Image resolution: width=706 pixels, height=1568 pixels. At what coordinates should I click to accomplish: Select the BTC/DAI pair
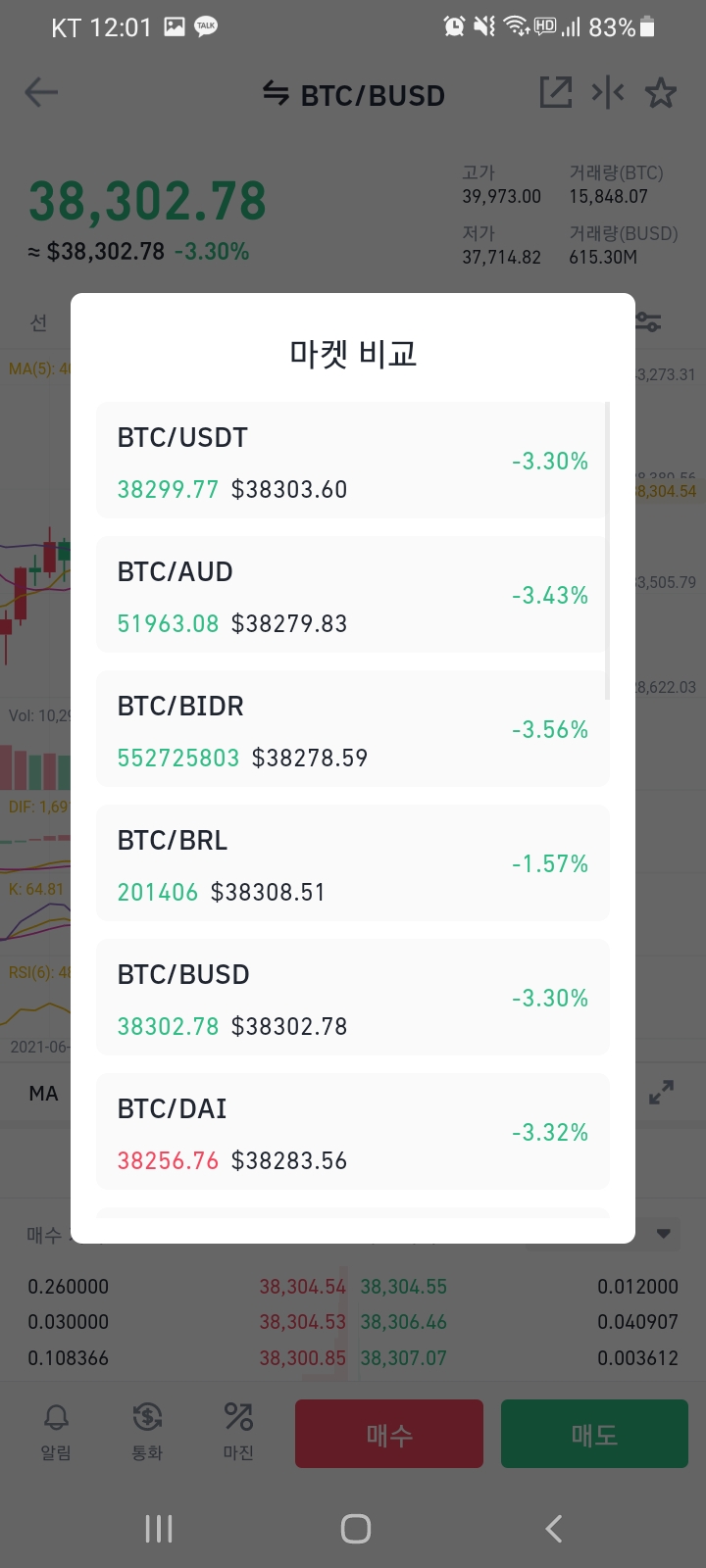[x=352, y=1131]
